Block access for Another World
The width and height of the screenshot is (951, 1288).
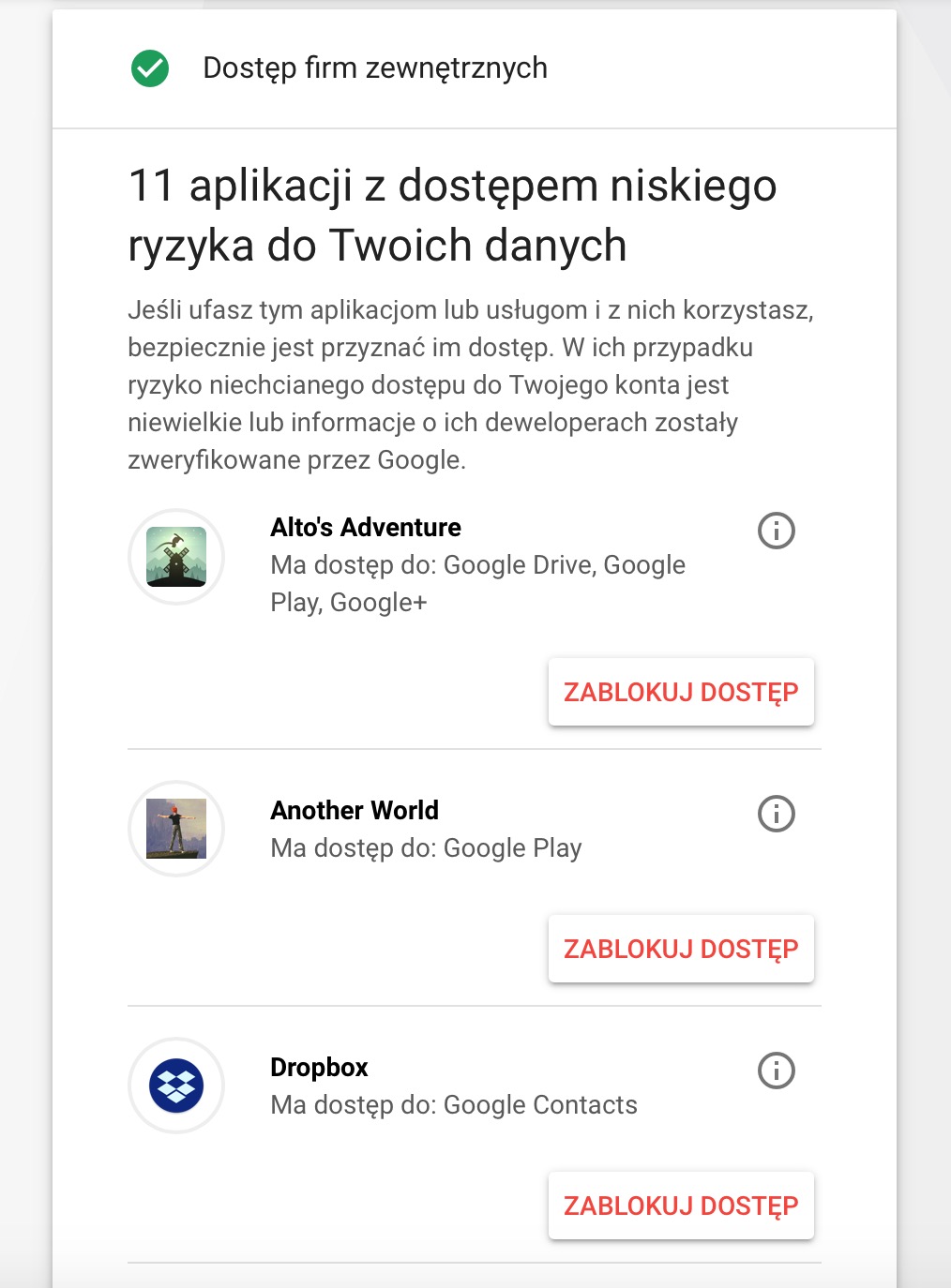tap(681, 949)
